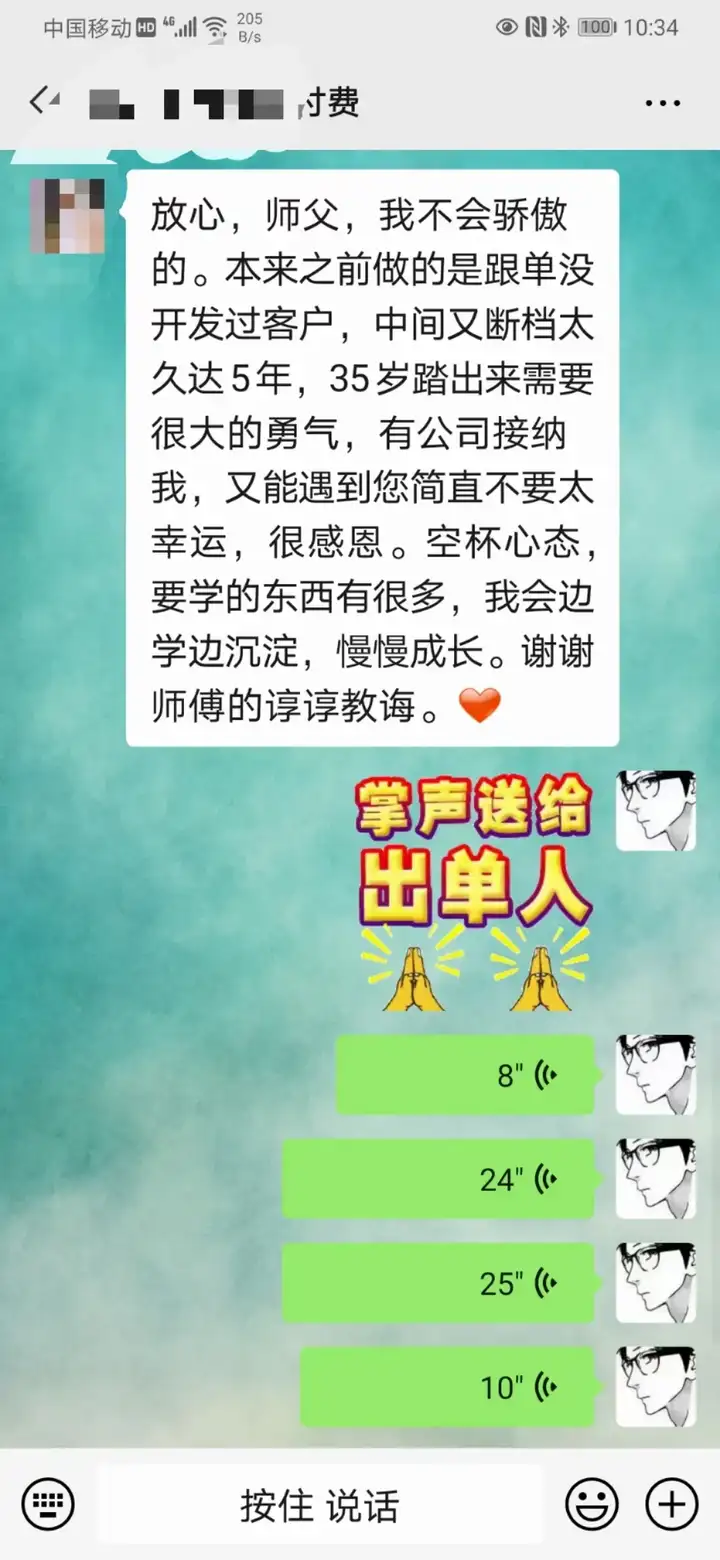The image size is (720, 1560).
Task: Open the blurred sender's profile avatar
Action: click(68, 216)
